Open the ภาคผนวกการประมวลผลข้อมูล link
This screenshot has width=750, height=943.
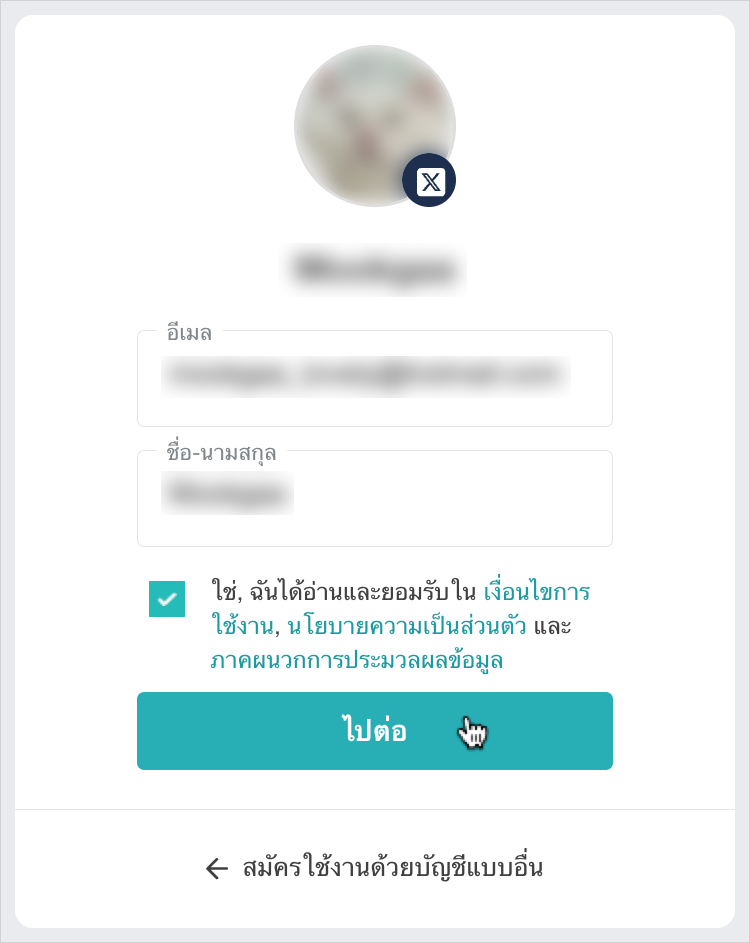pyautogui.click(x=356, y=660)
